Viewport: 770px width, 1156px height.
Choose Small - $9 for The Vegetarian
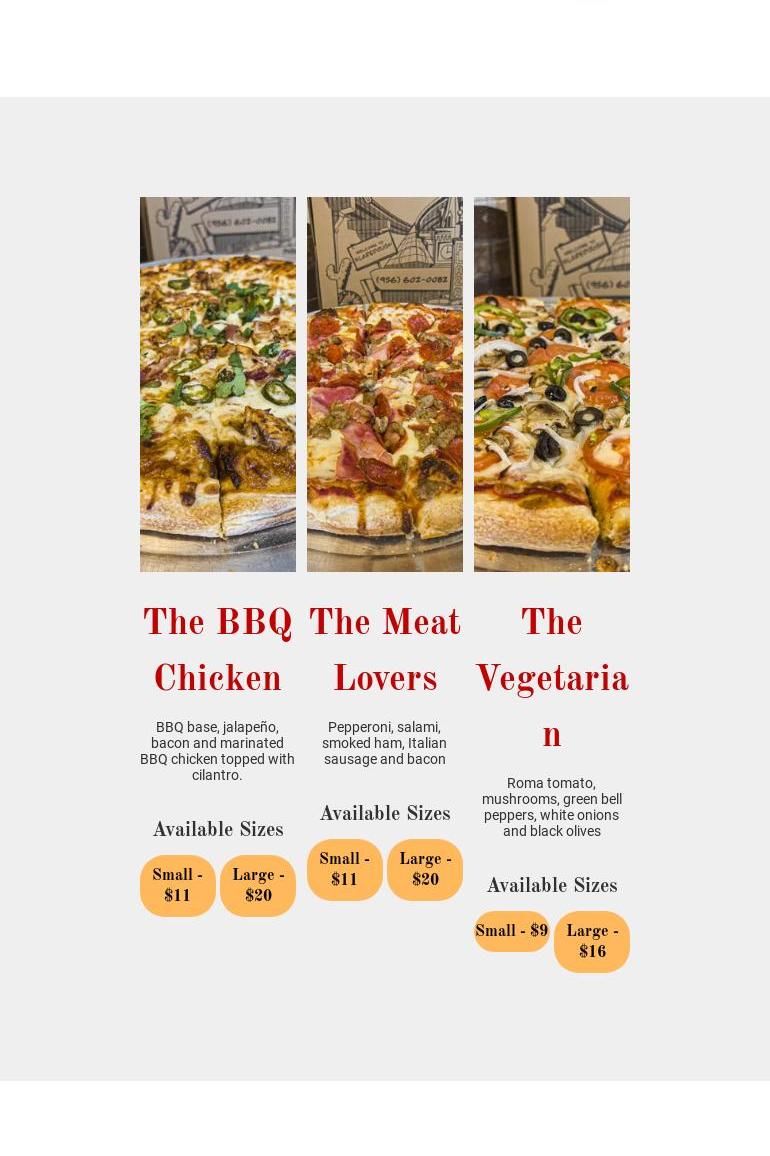point(512,931)
